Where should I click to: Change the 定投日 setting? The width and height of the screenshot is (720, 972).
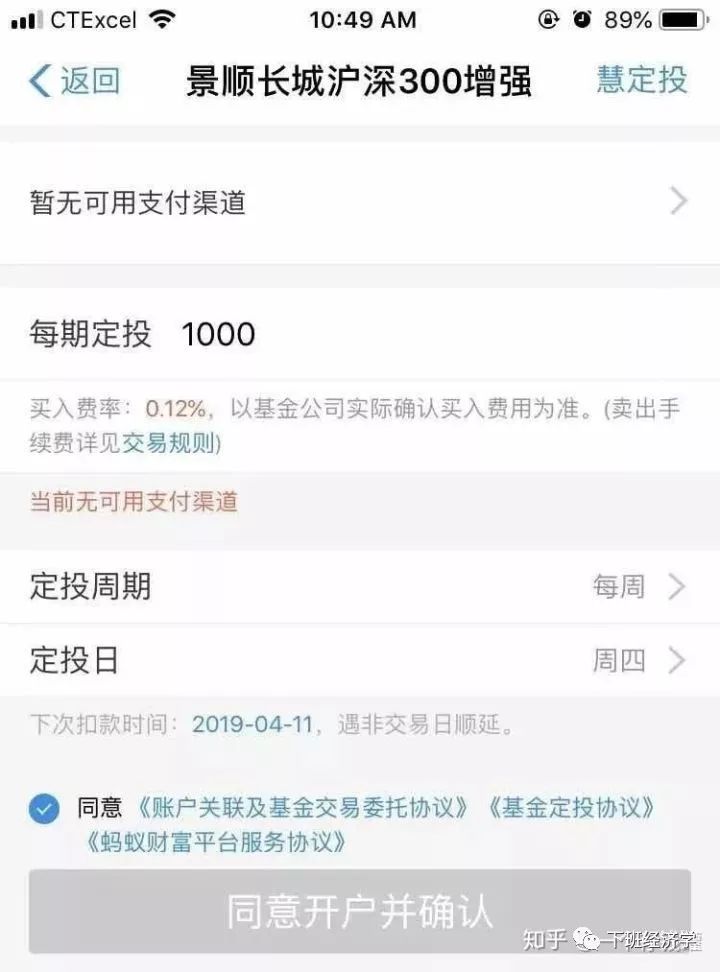(360, 660)
